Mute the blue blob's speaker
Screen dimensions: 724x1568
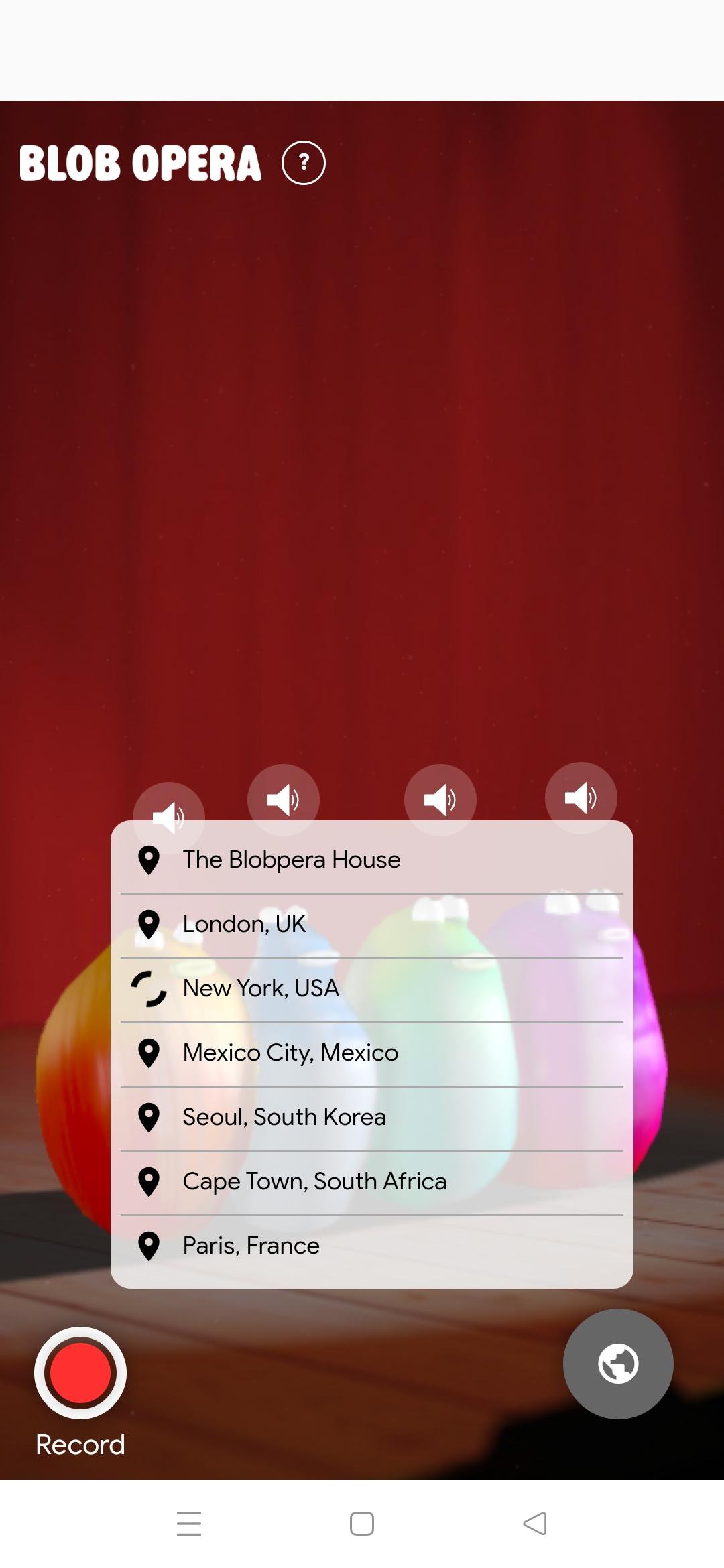tap(283, 799)
